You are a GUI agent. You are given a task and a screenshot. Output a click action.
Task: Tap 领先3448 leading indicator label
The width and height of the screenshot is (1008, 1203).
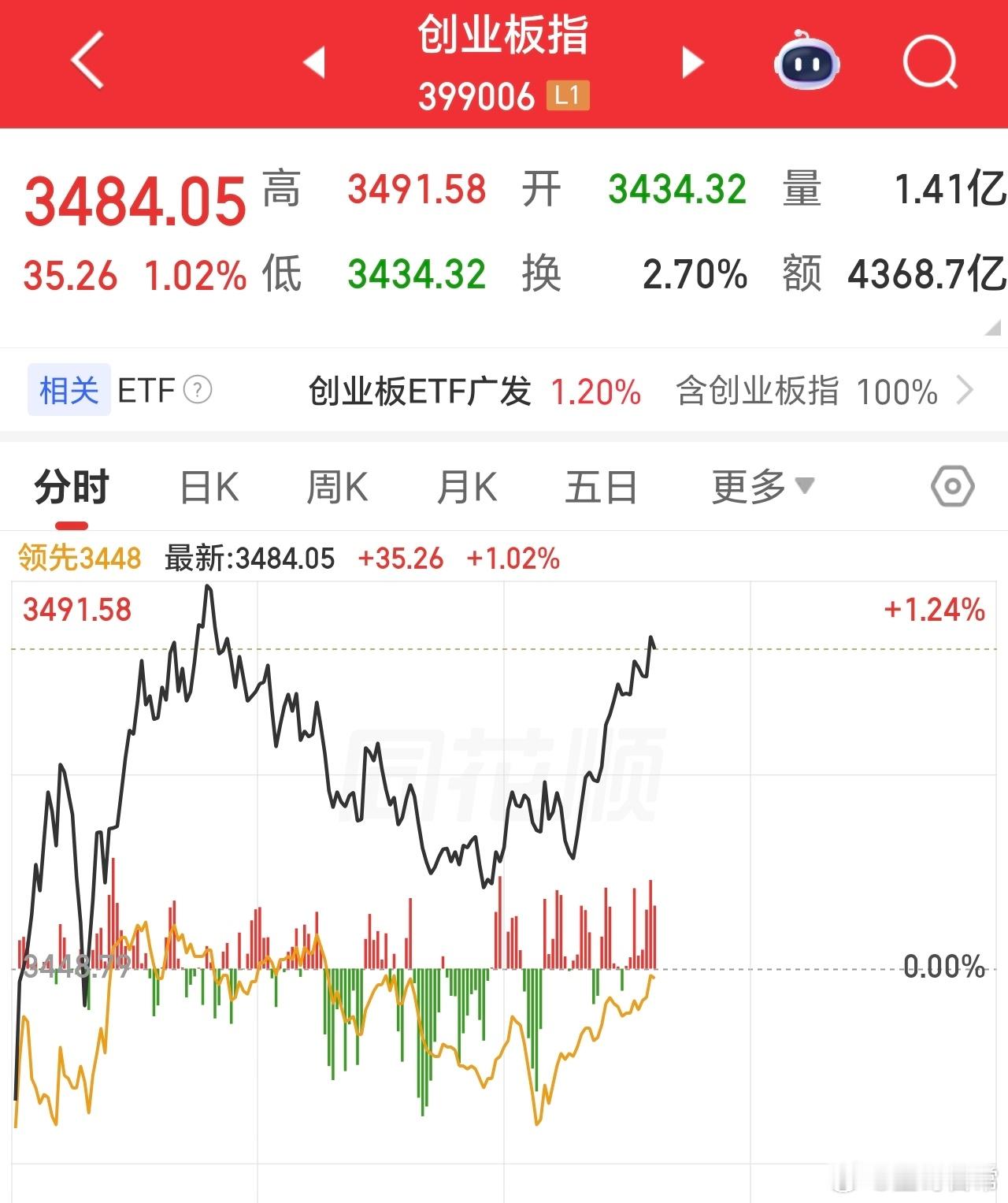[x=79, y=558]
